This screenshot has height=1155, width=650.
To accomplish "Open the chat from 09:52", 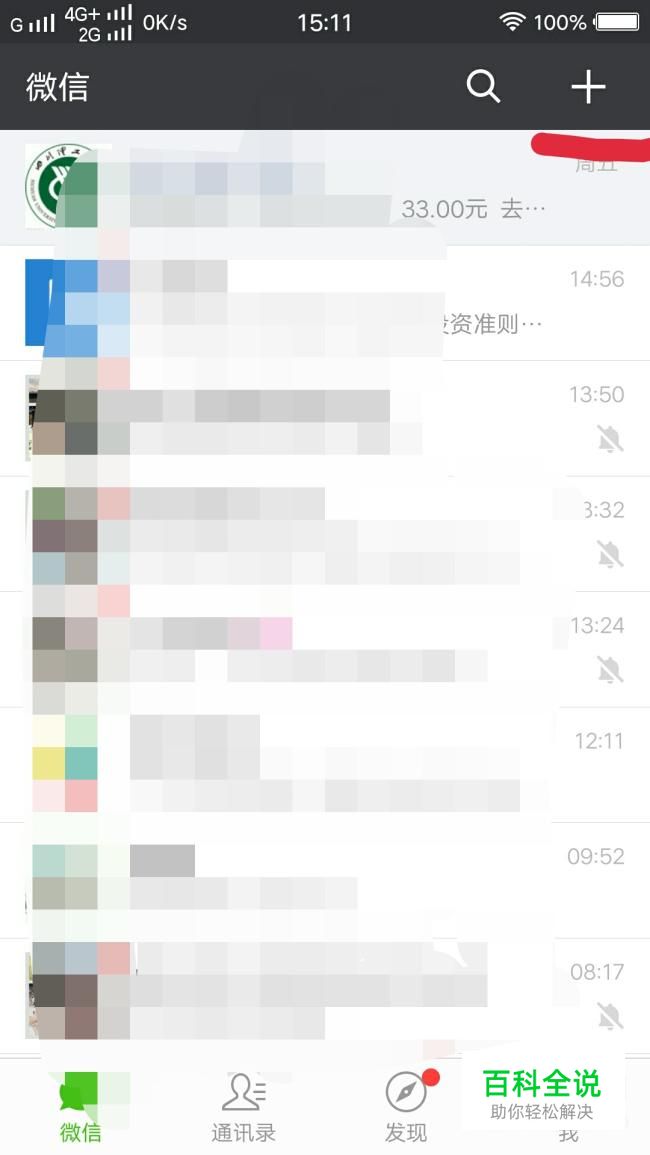I will 325,880.
